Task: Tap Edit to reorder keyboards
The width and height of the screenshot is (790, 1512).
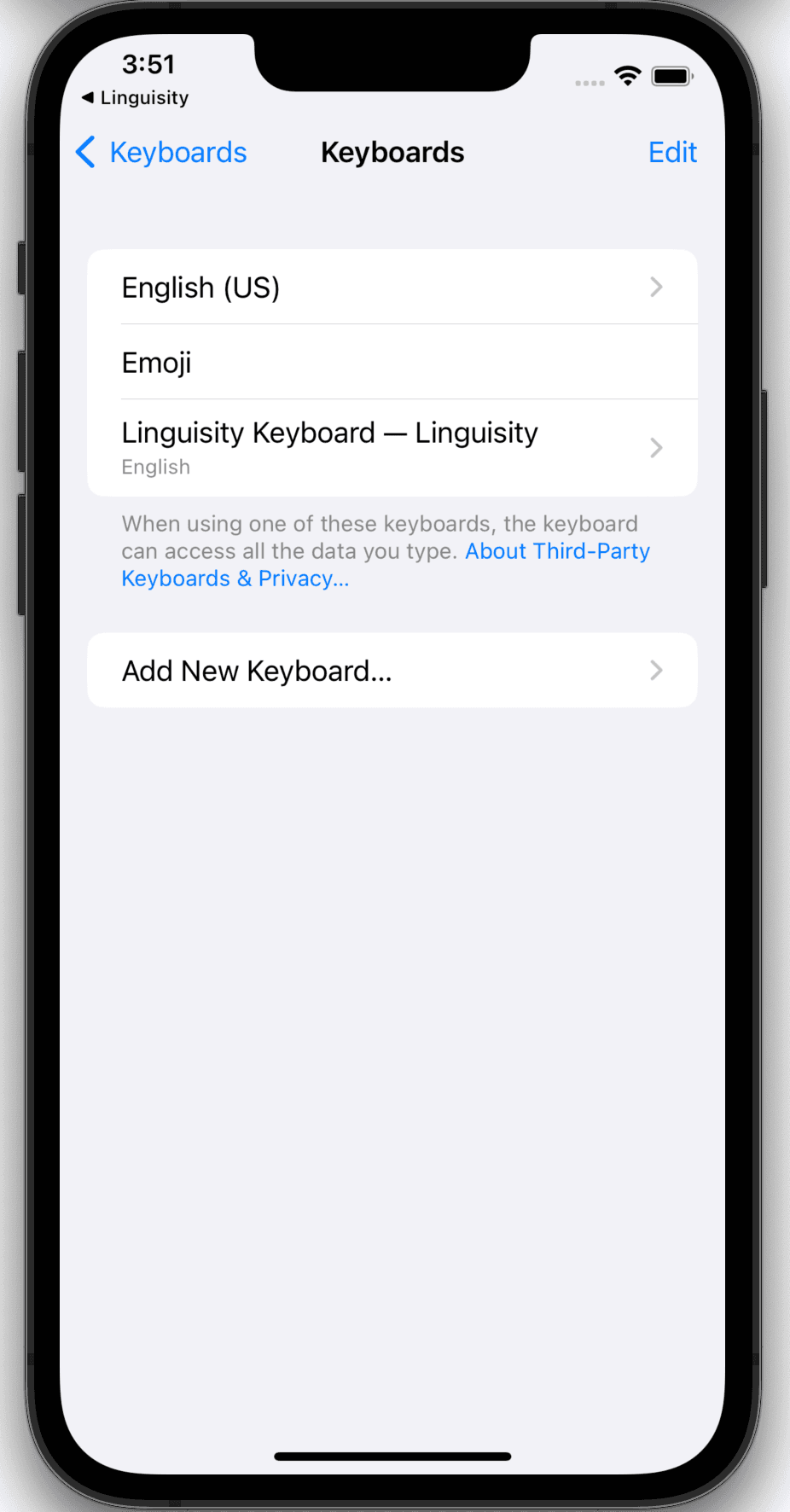Action: (672, 153)
